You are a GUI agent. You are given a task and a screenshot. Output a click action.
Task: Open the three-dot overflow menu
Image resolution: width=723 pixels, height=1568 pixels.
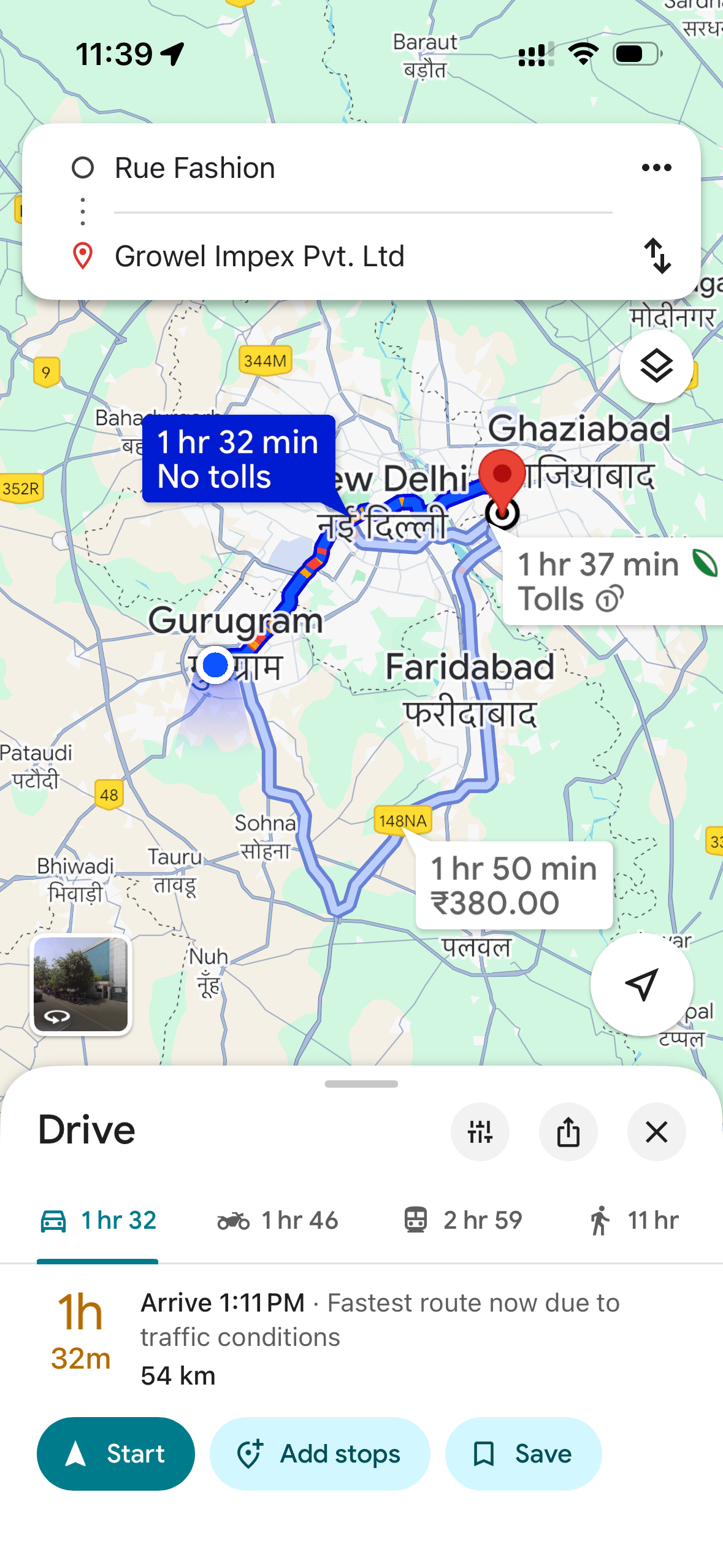tap(656, 167)
